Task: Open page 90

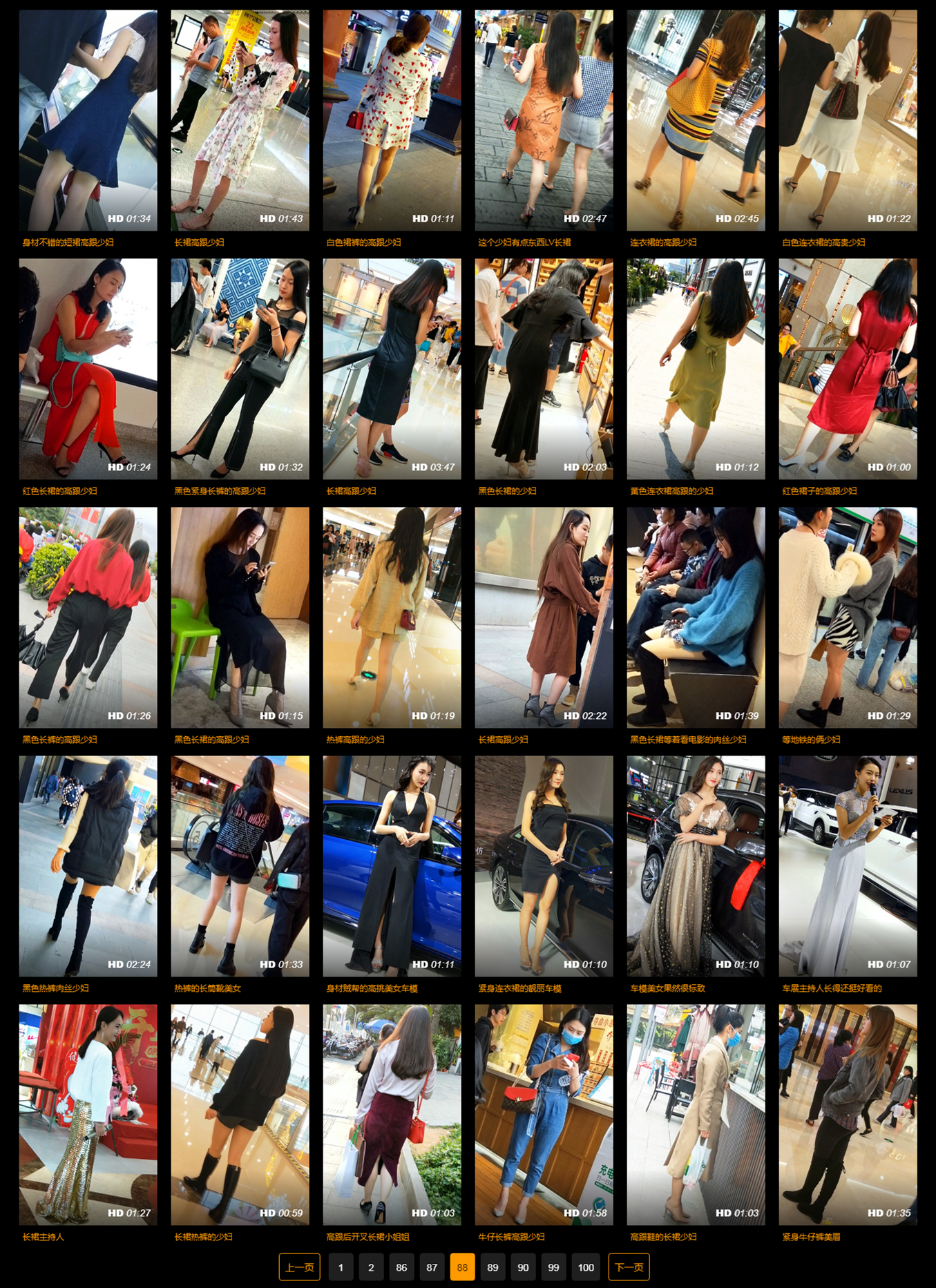Action: coord(523,1267)
